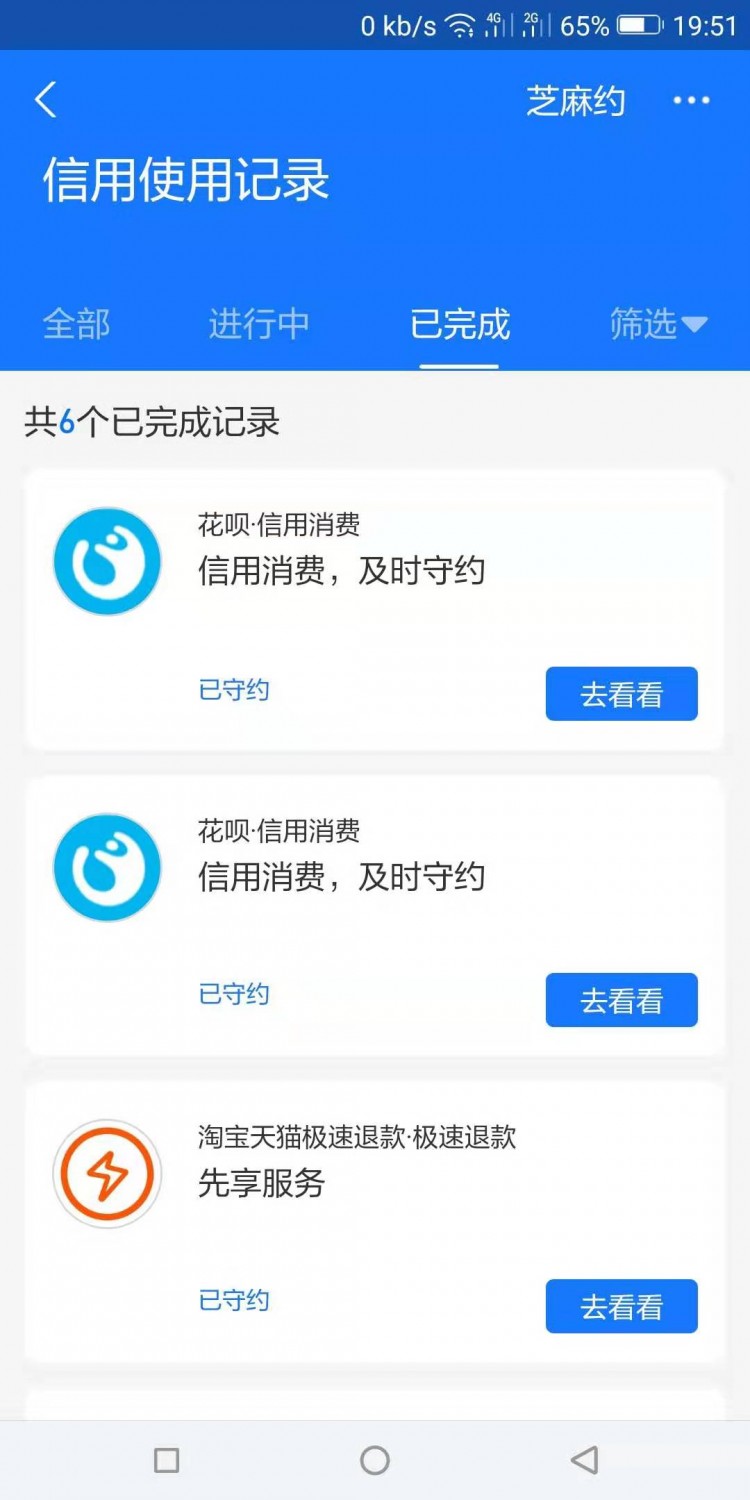The width and height of the screenshot is (750, 1500).
Task: Select the 已完成 tab
Action: coord(458,323)
